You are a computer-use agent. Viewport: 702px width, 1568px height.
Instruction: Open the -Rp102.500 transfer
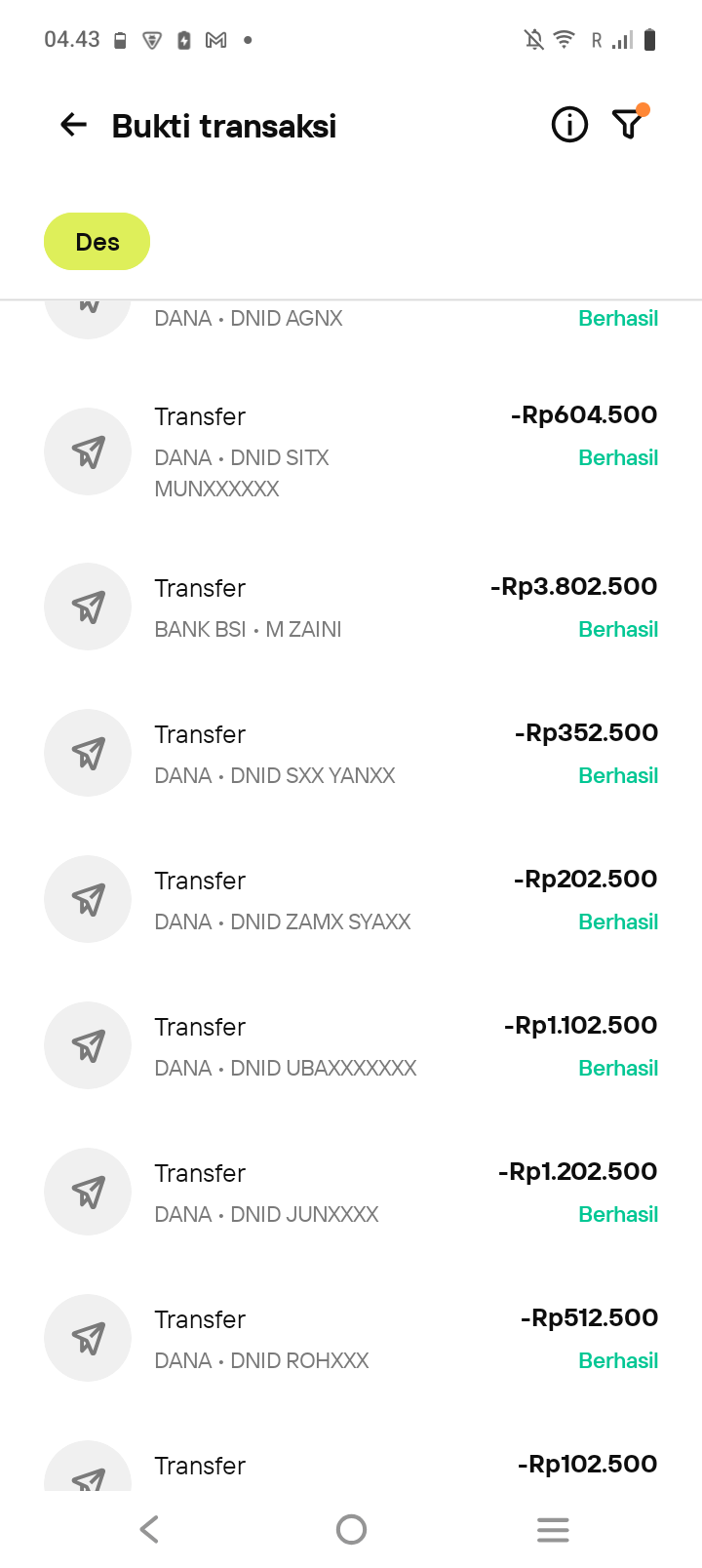pos(351,1468)
